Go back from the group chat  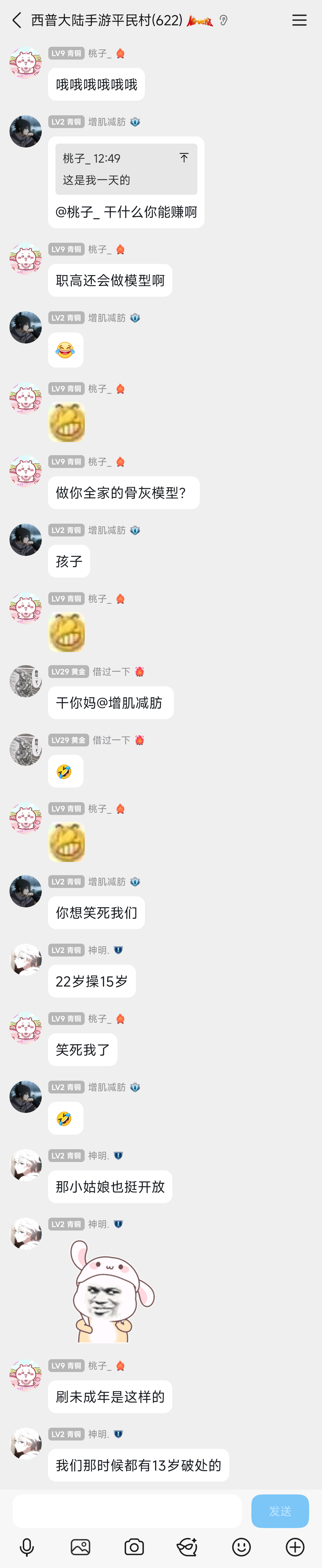pyautogui.click(x=16, y=20)
